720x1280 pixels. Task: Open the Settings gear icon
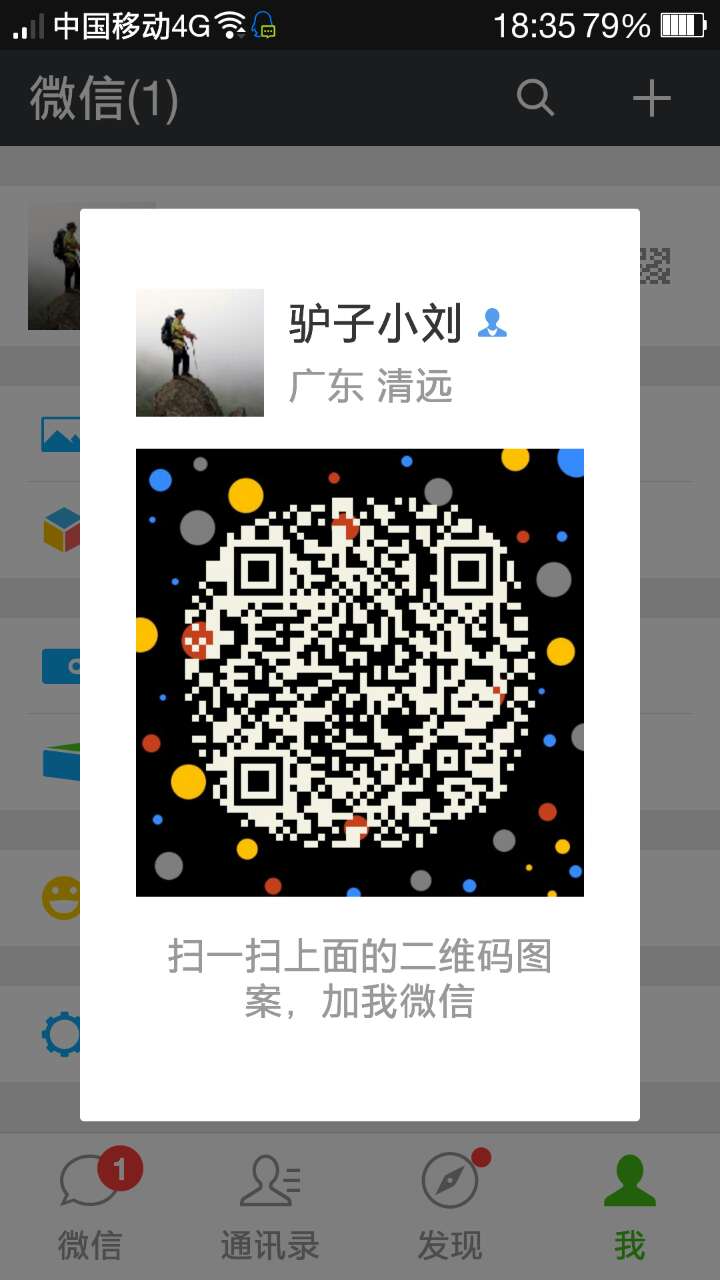(60, 1034)
